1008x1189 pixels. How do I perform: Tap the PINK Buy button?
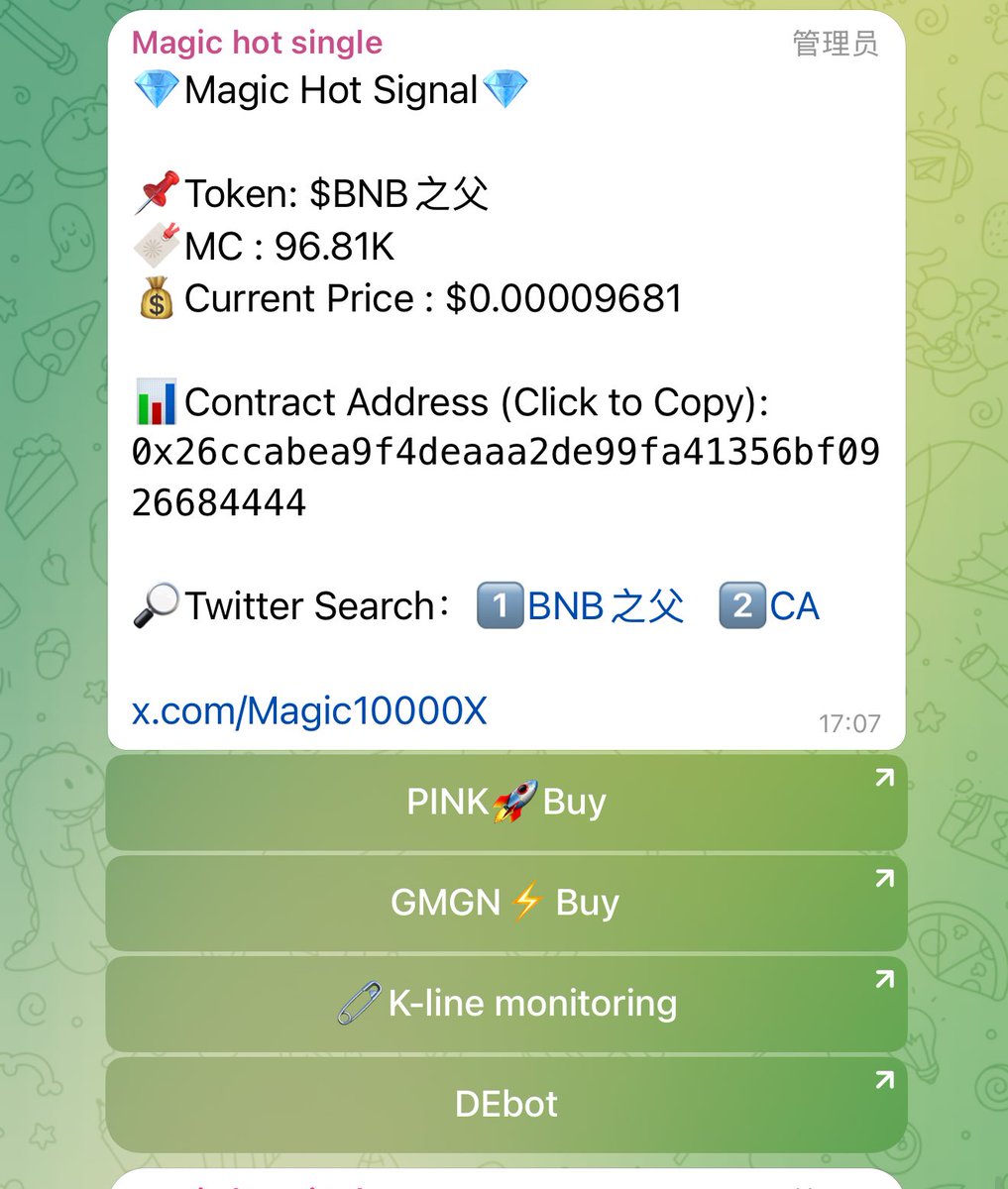[505, 802]
